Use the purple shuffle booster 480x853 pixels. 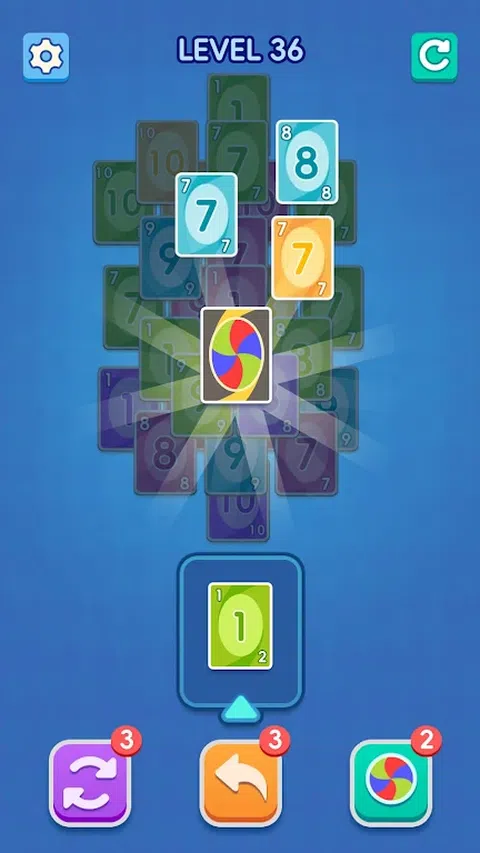click(90, 783)
